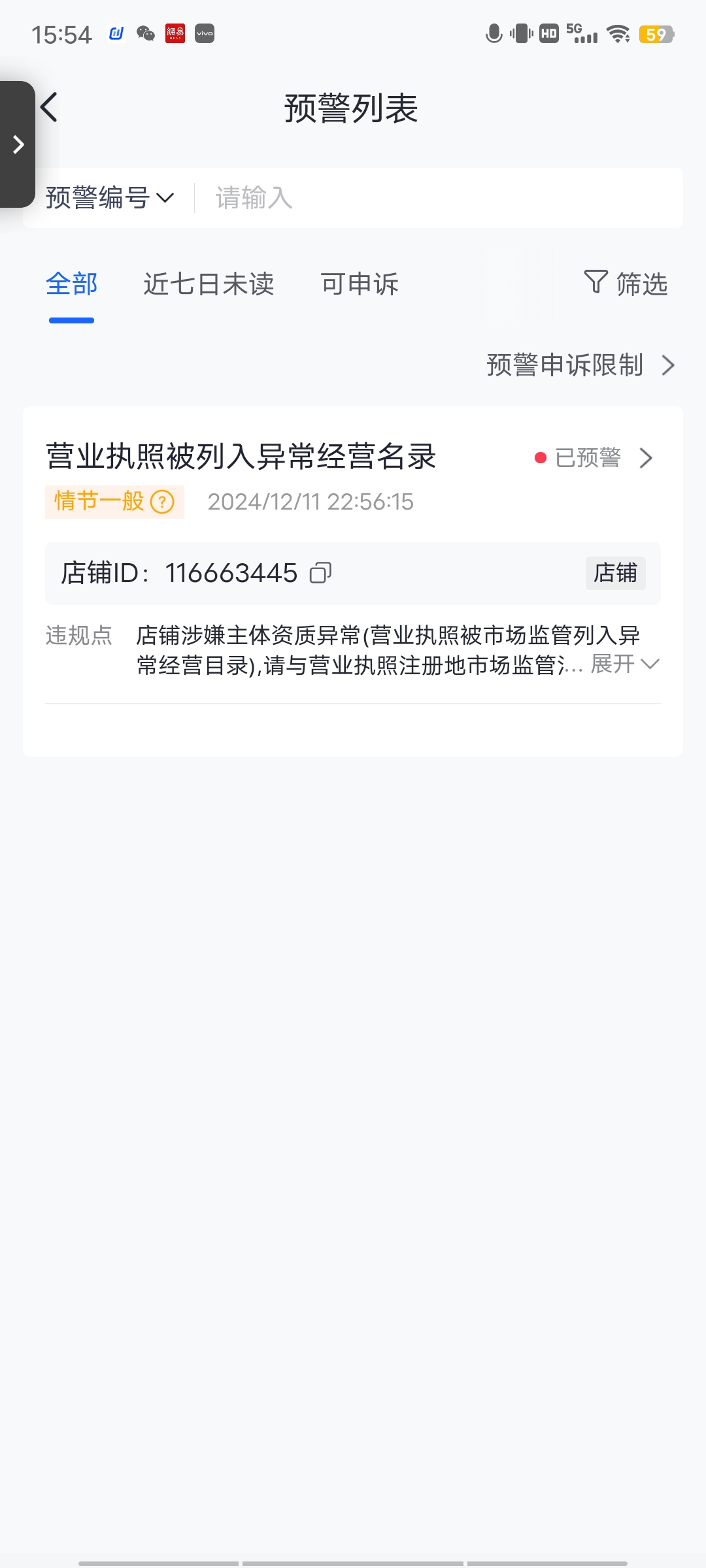The image size is (706, 1568).
Task: Expand the 违规点 description with 展开
Action: pos(625,664)
